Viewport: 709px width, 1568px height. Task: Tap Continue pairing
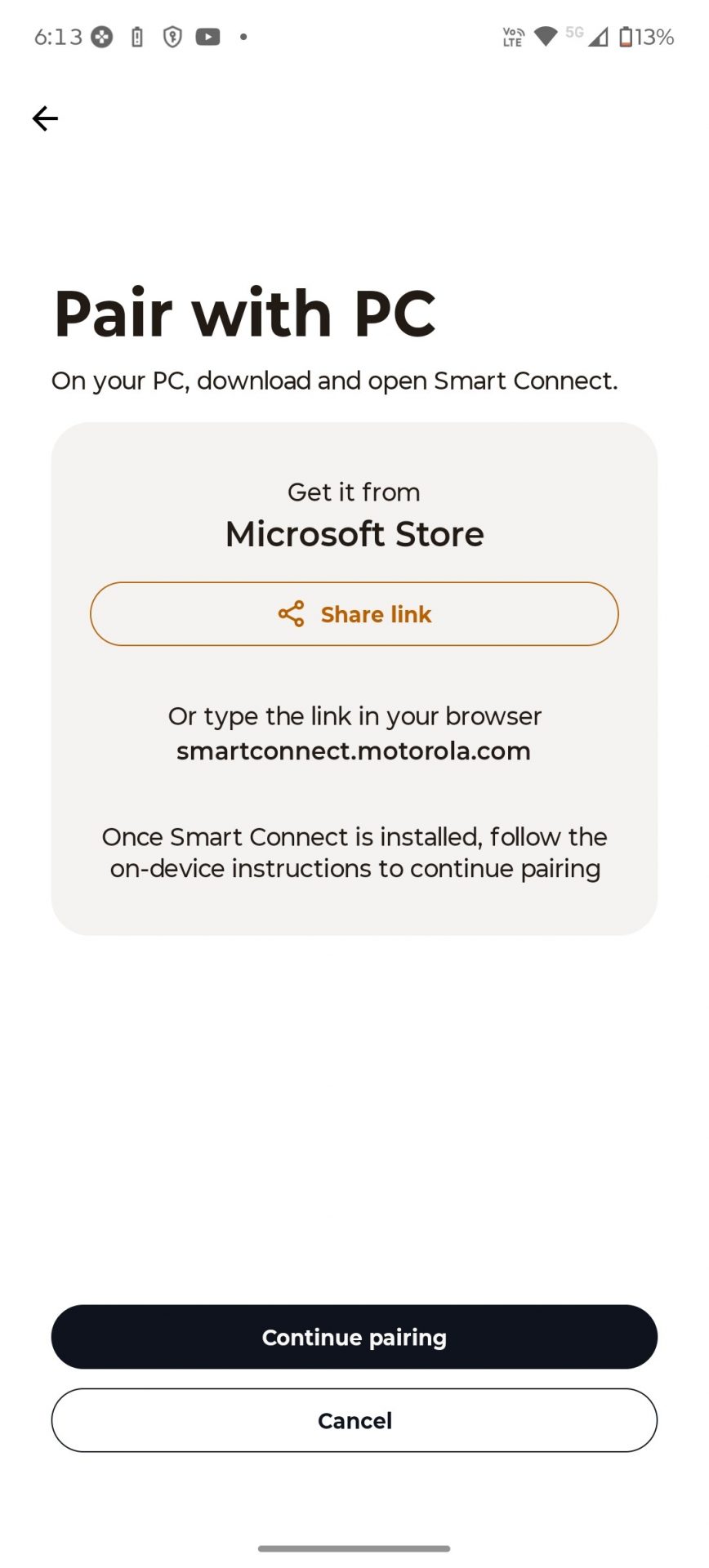[354, 1337]
